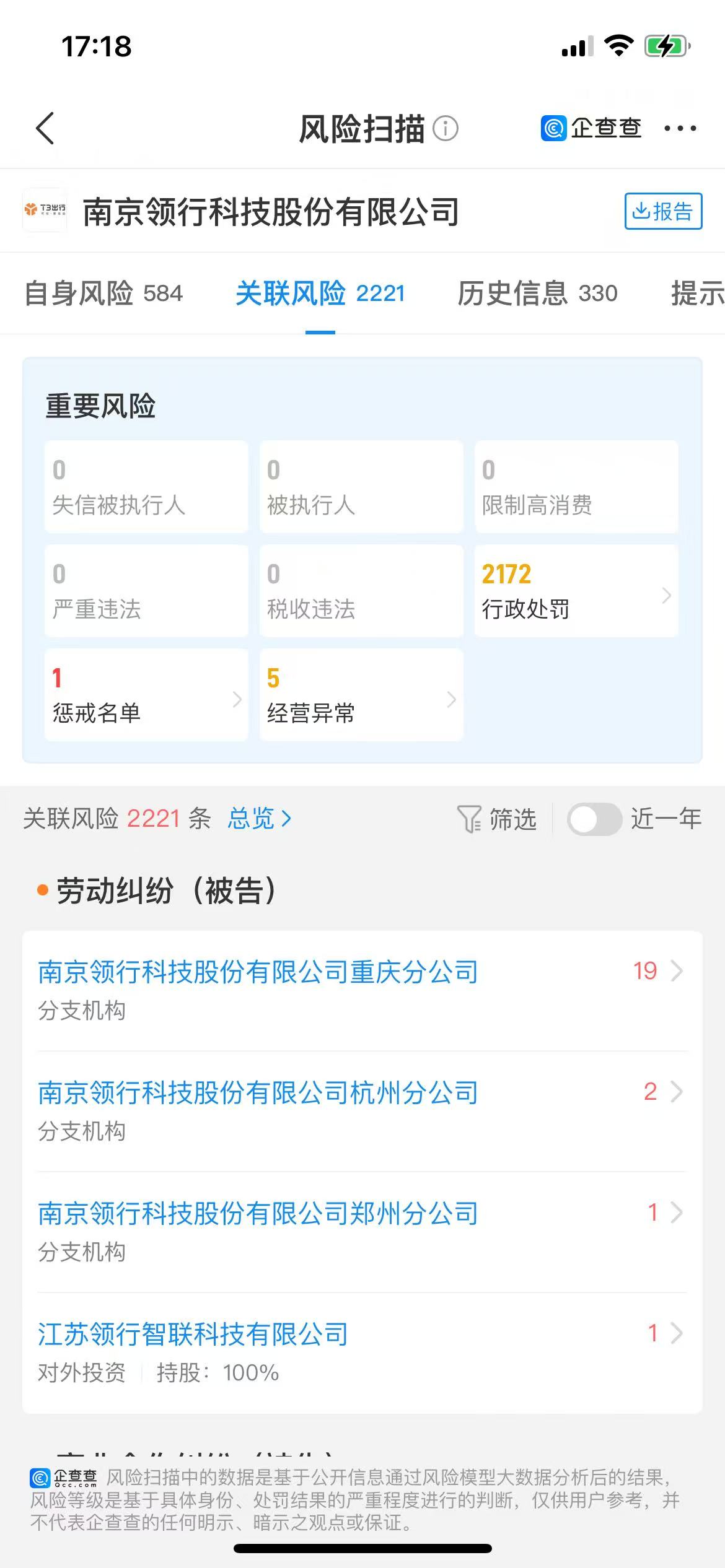Screen dimensions: 725x1568
Task: Open the 惩戒名单 card
Action: 146,695
